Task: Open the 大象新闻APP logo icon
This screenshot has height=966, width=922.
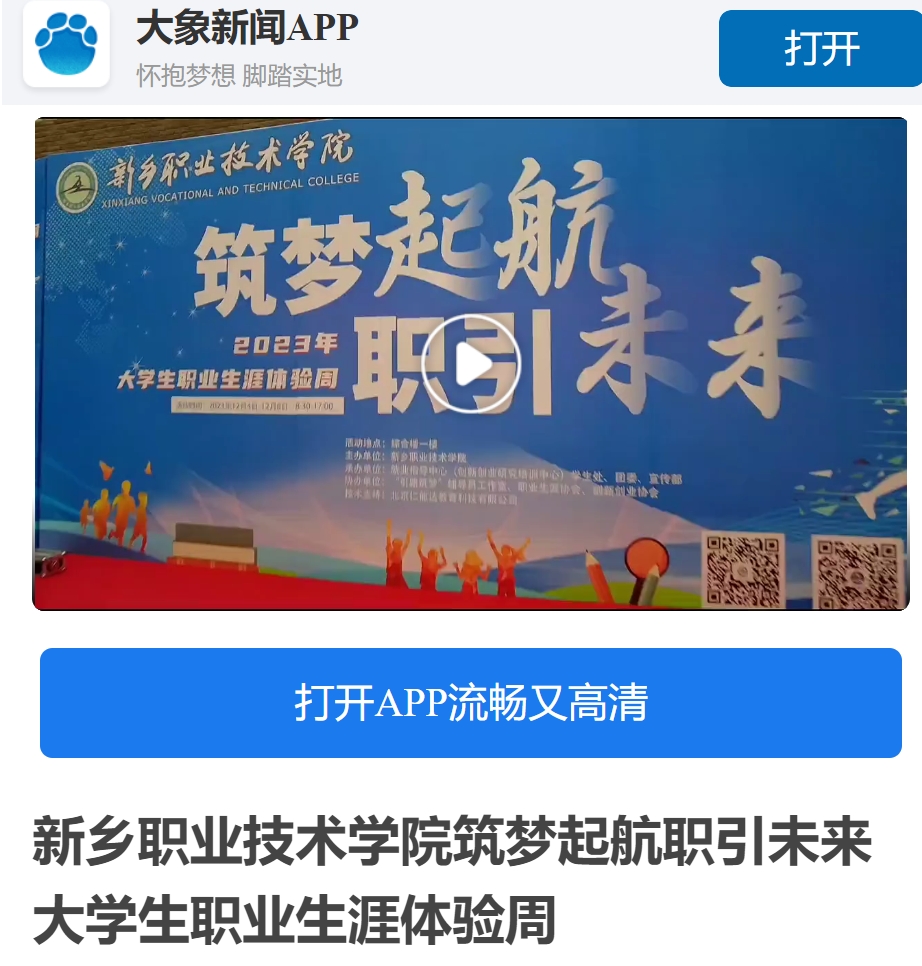Action: click(66, 45)
